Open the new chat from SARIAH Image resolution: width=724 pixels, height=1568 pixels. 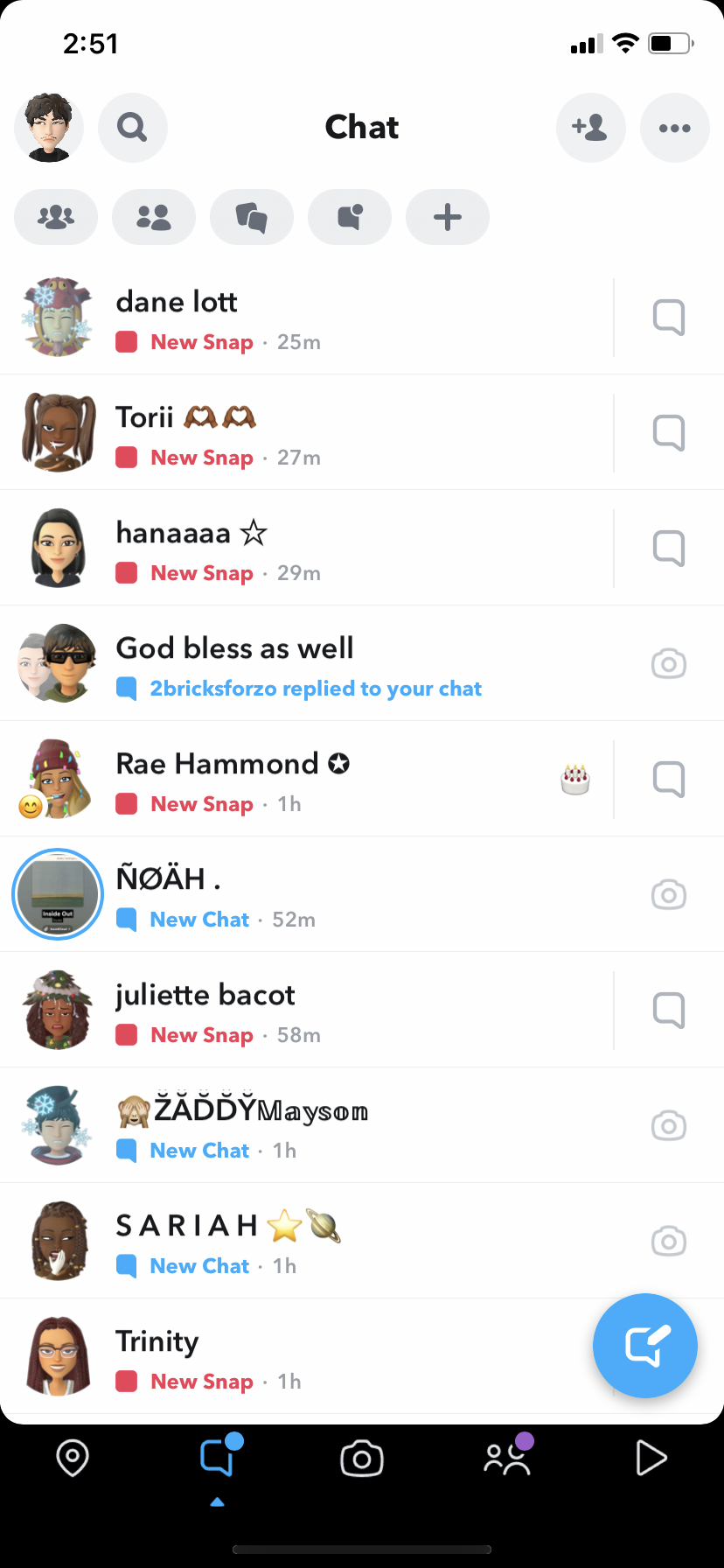(x=306, y=1242)
